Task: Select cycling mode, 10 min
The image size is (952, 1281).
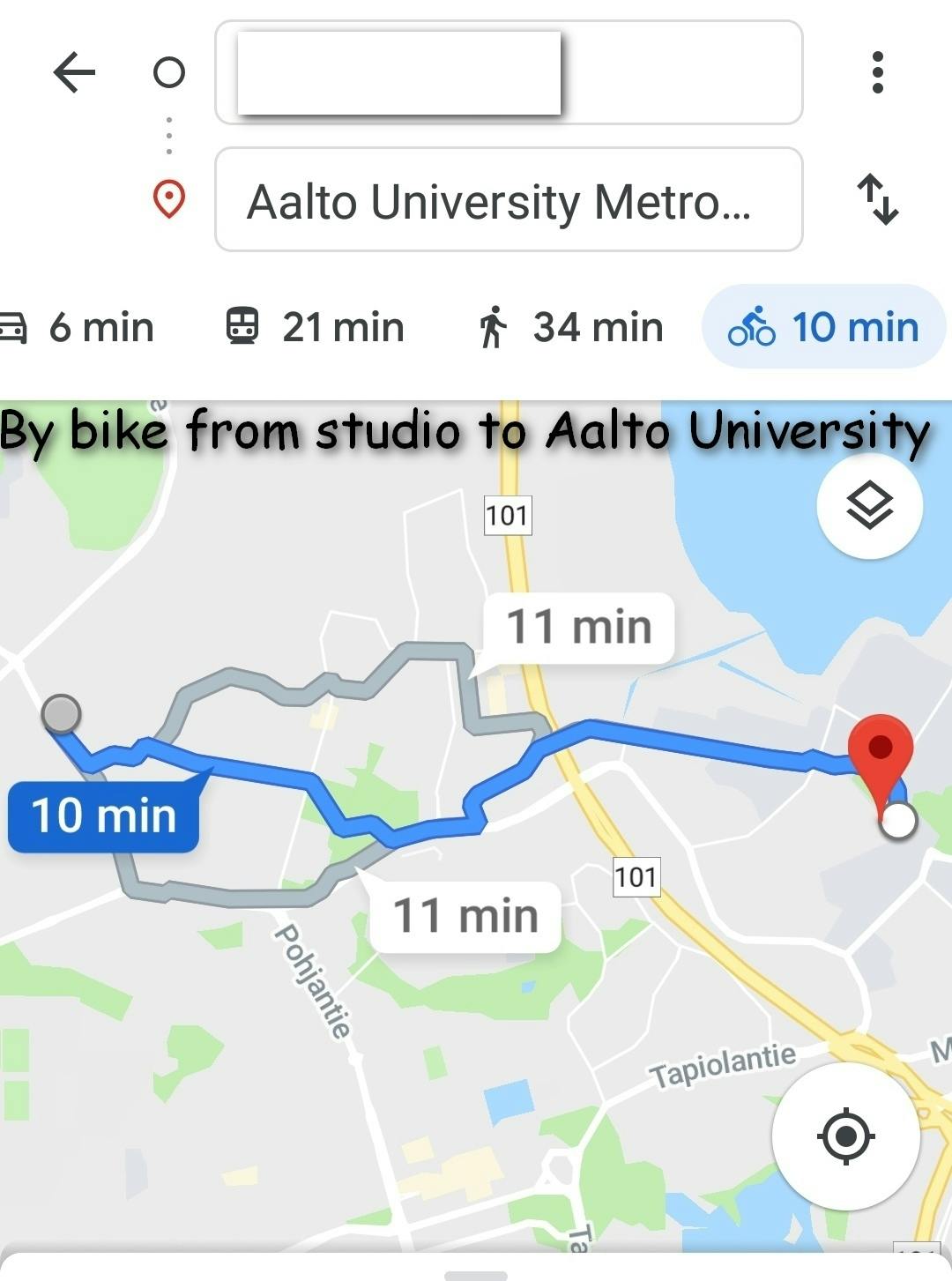Action: pos(823,327)
